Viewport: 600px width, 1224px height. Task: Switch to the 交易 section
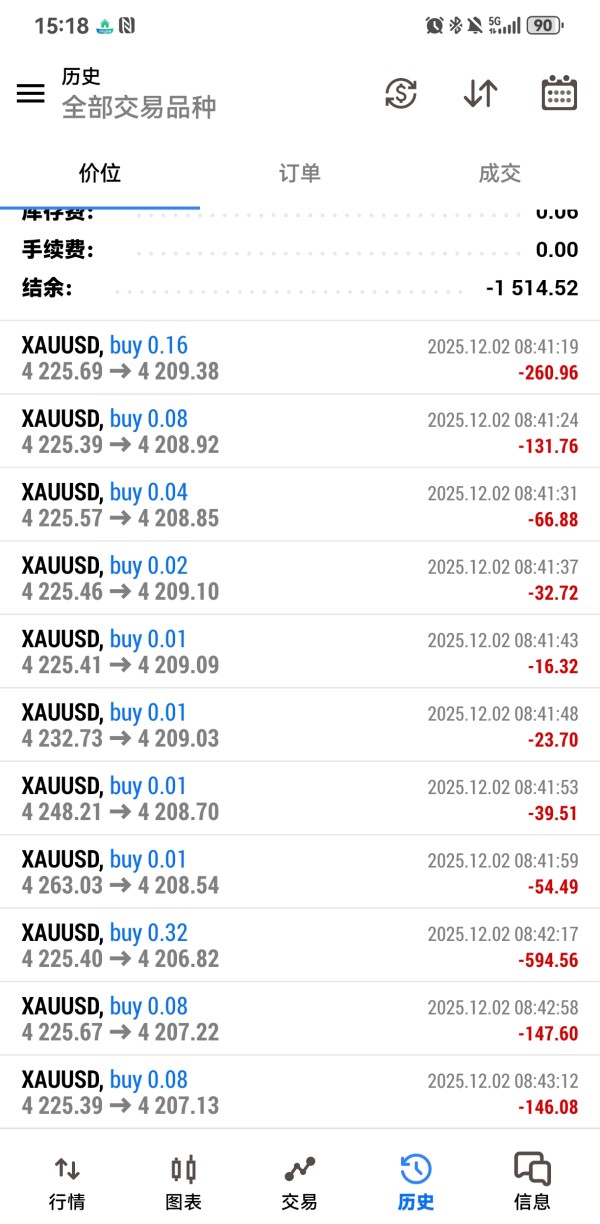pos(299,1180)
